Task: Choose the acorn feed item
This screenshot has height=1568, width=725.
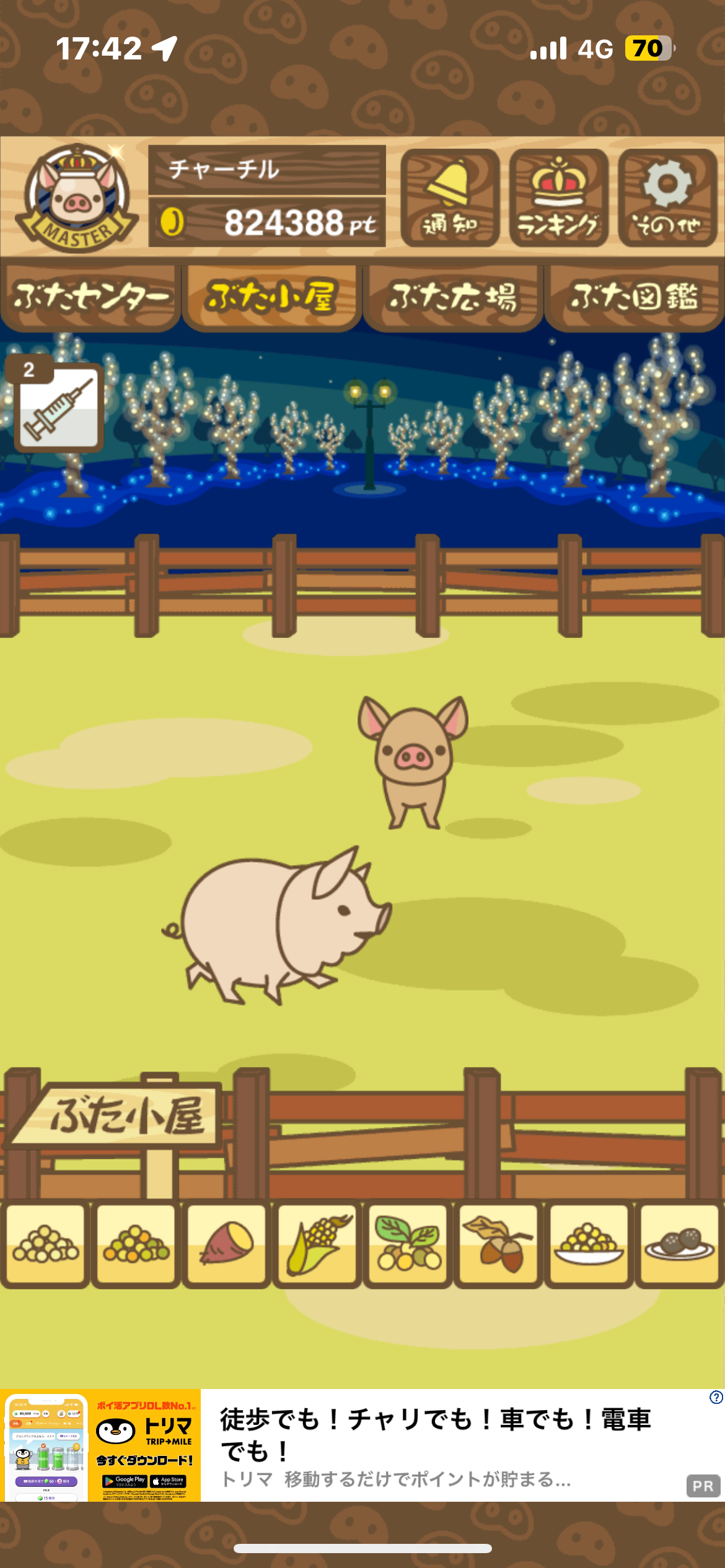Action: 498,1245
